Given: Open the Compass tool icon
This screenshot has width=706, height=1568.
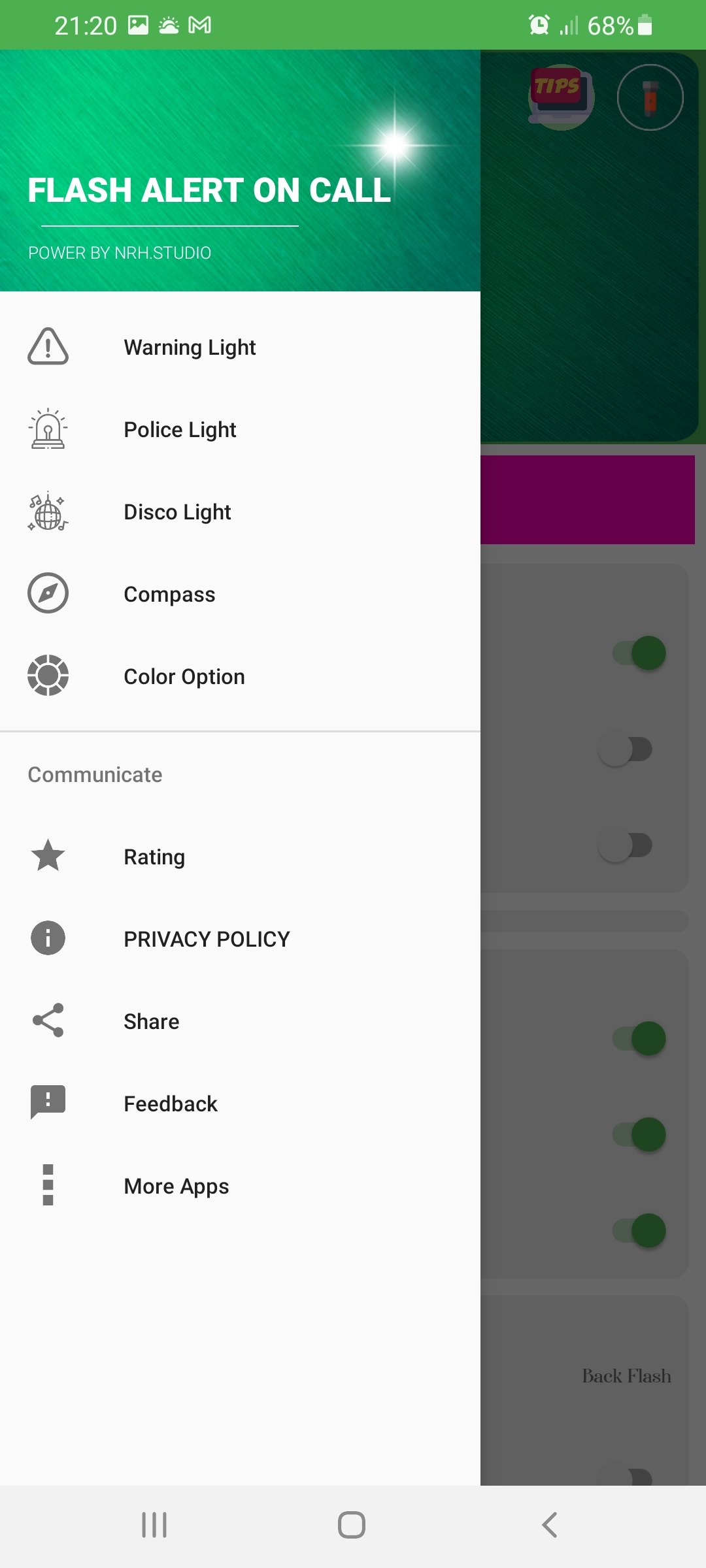Looking at the screenshot, I should pyautogui.click(x=48, y=595).
